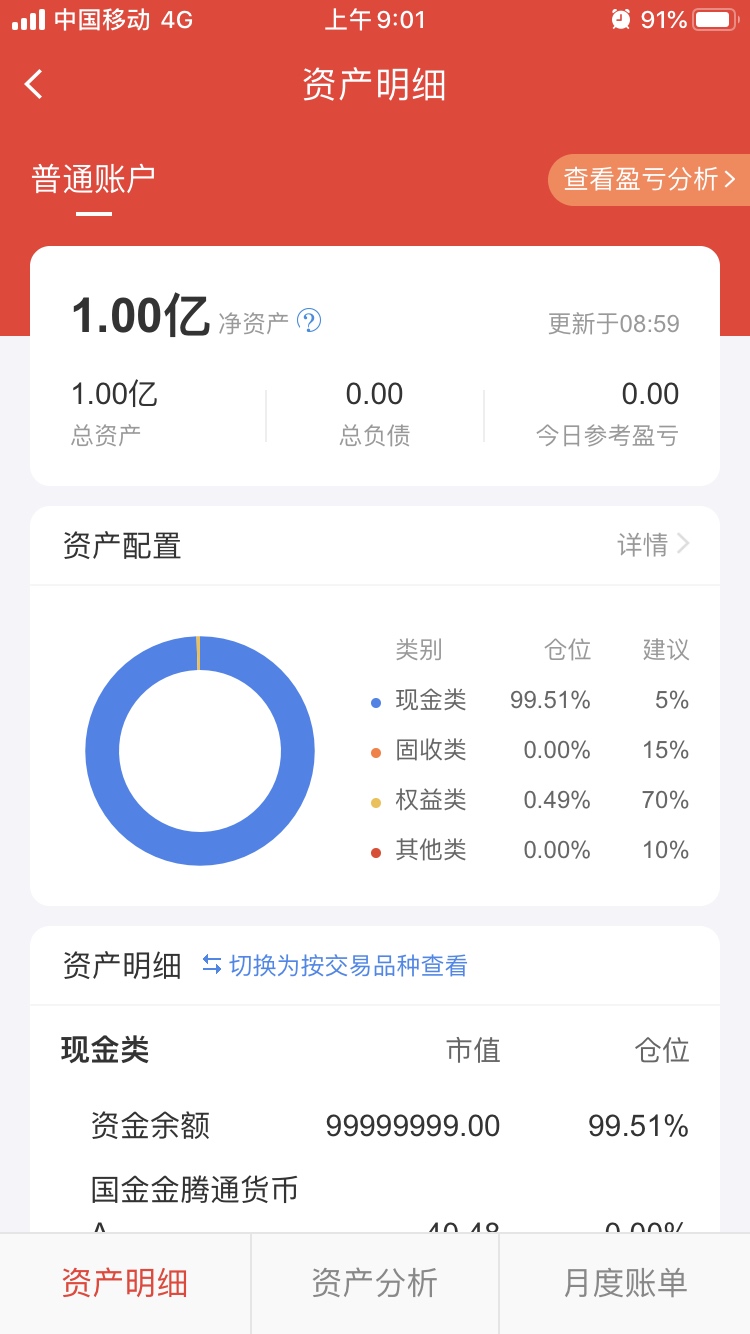750x1334 pixels.
Task: Click the battery indicator
Action: point(712,19)
